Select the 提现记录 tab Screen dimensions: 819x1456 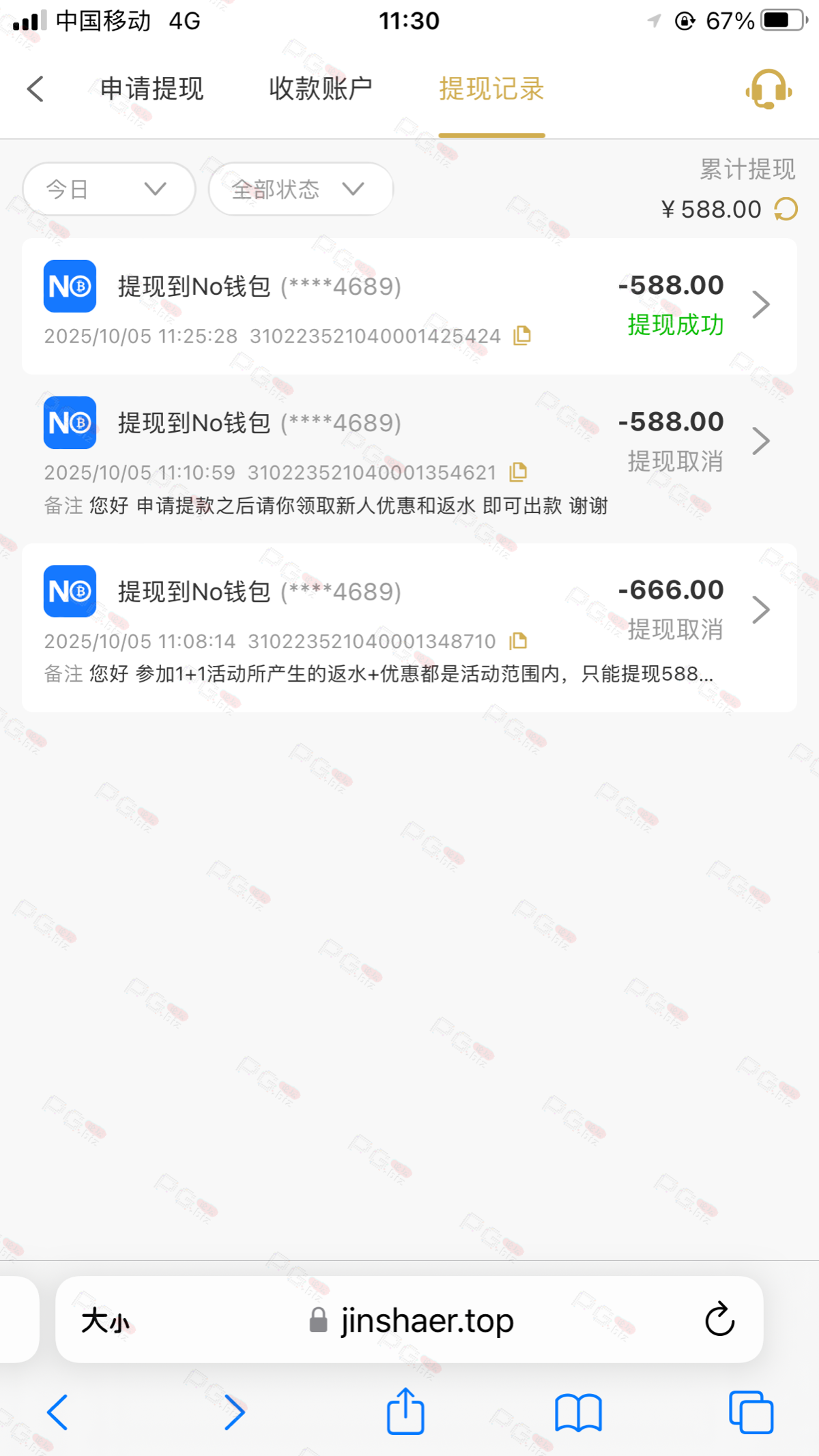tap(491, 89)
